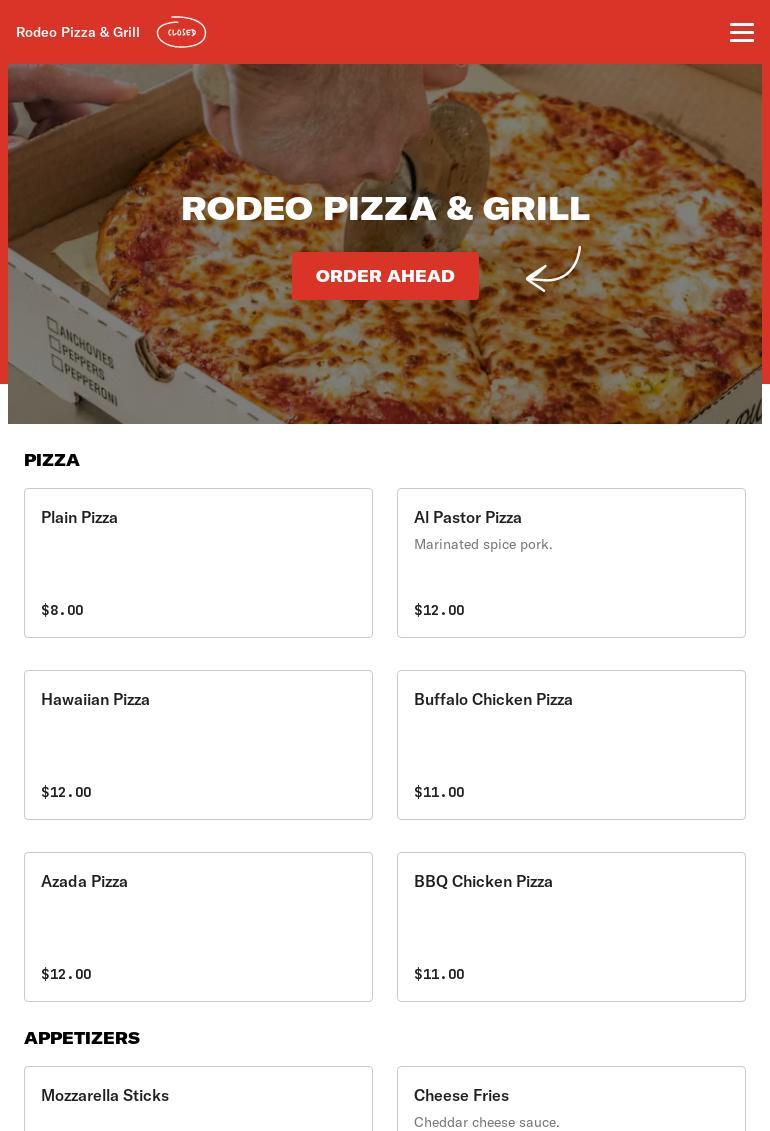Pick the Azada Pizza card
Image resolution: width=770 pixels, height=1131 pixels.
pos(198,926)
